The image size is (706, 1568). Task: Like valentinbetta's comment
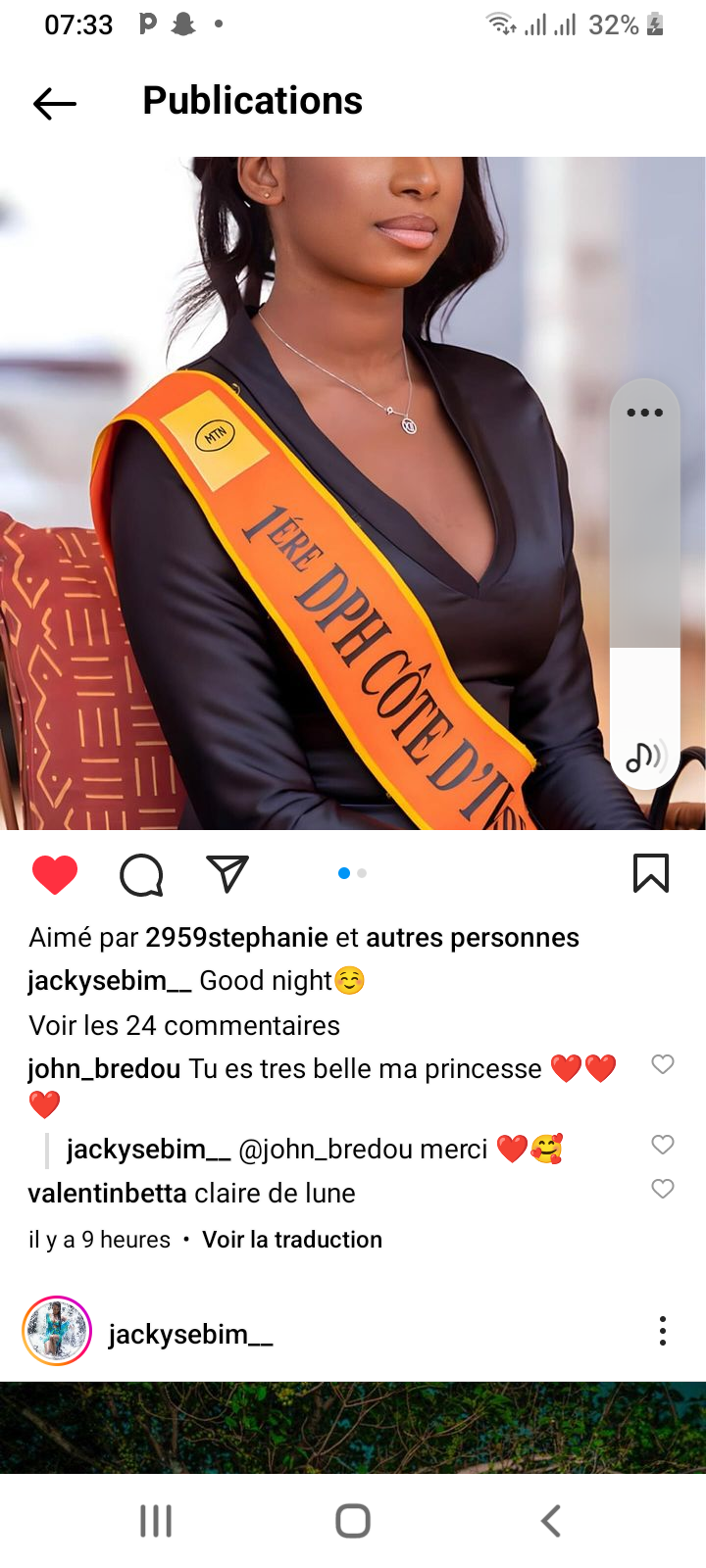(x=663, y=1189)
